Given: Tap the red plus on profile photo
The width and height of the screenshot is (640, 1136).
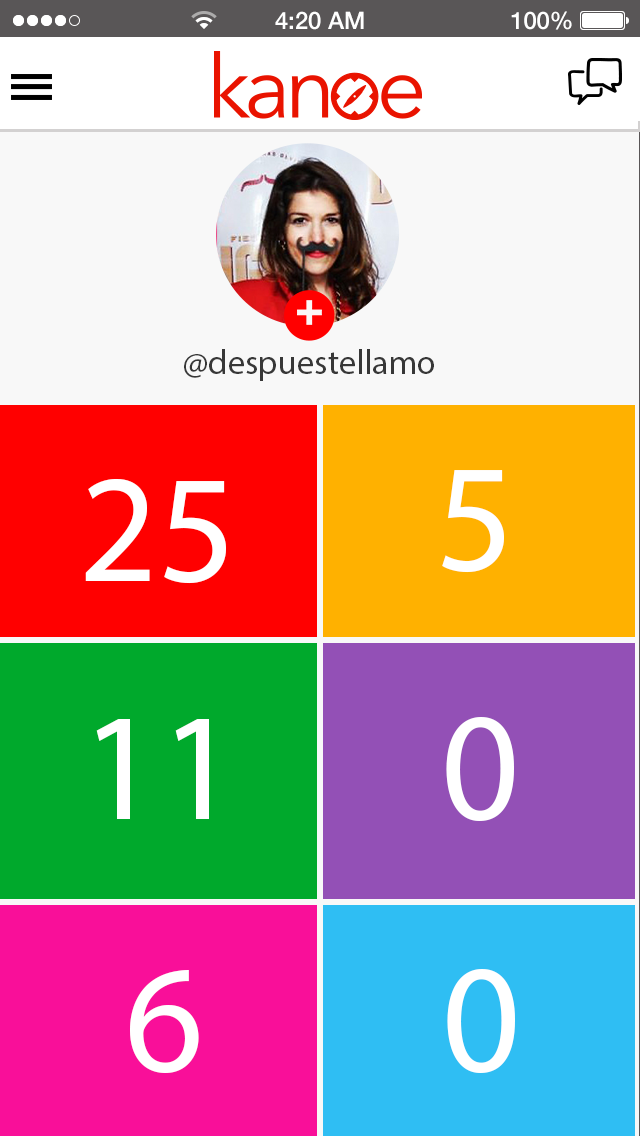Looking at the screenshot, I should click(309, 314).
